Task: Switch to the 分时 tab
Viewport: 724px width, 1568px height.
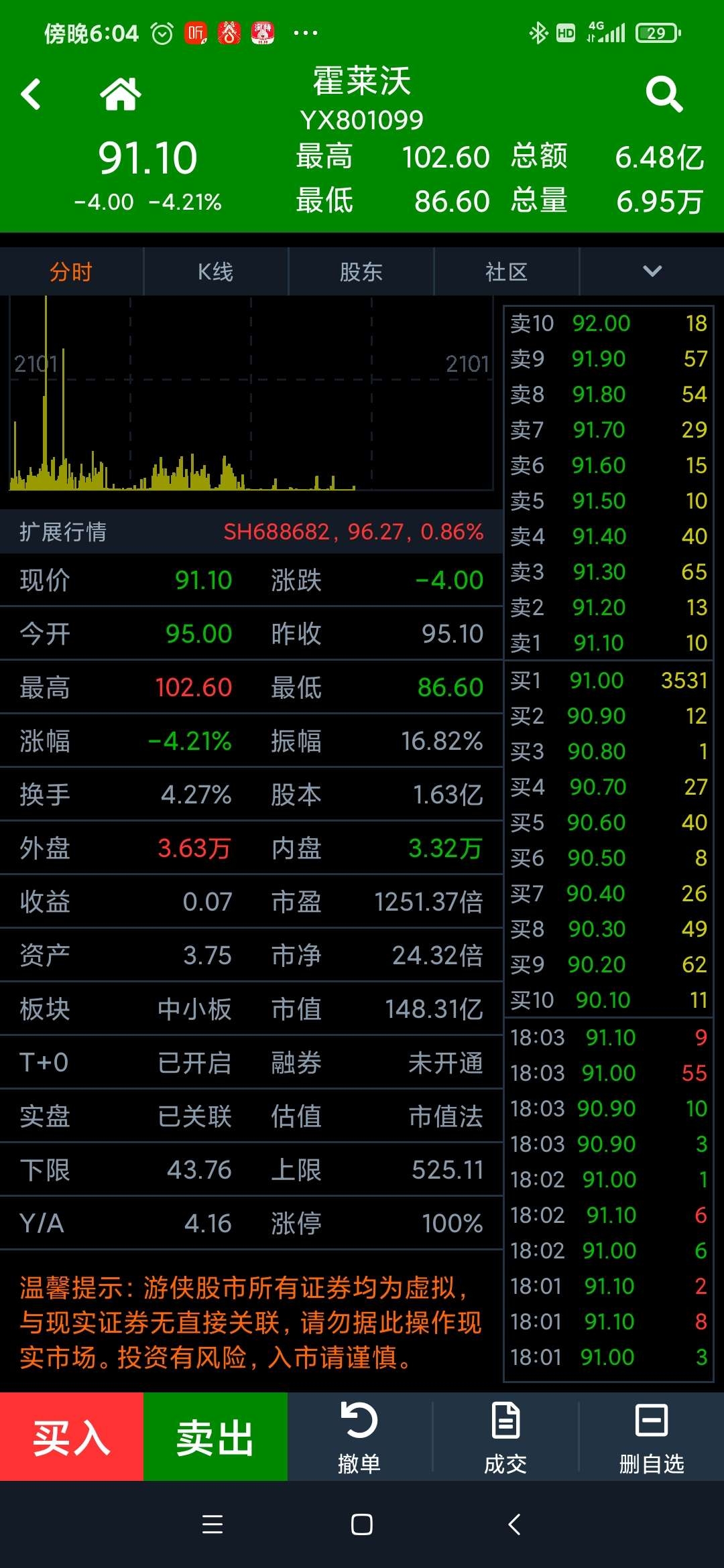Action: pos(71,271)
